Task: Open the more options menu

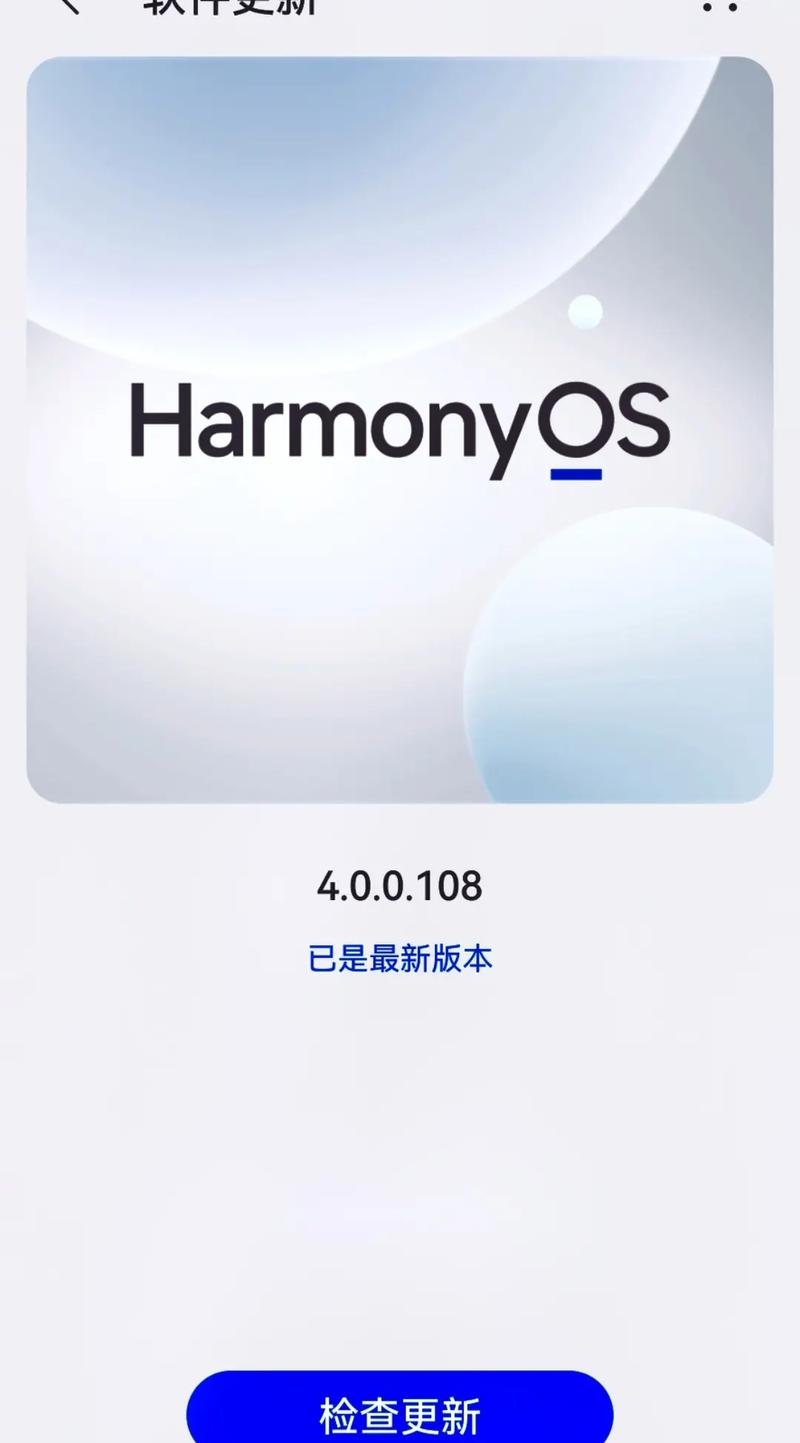Action: coord(719,6)
